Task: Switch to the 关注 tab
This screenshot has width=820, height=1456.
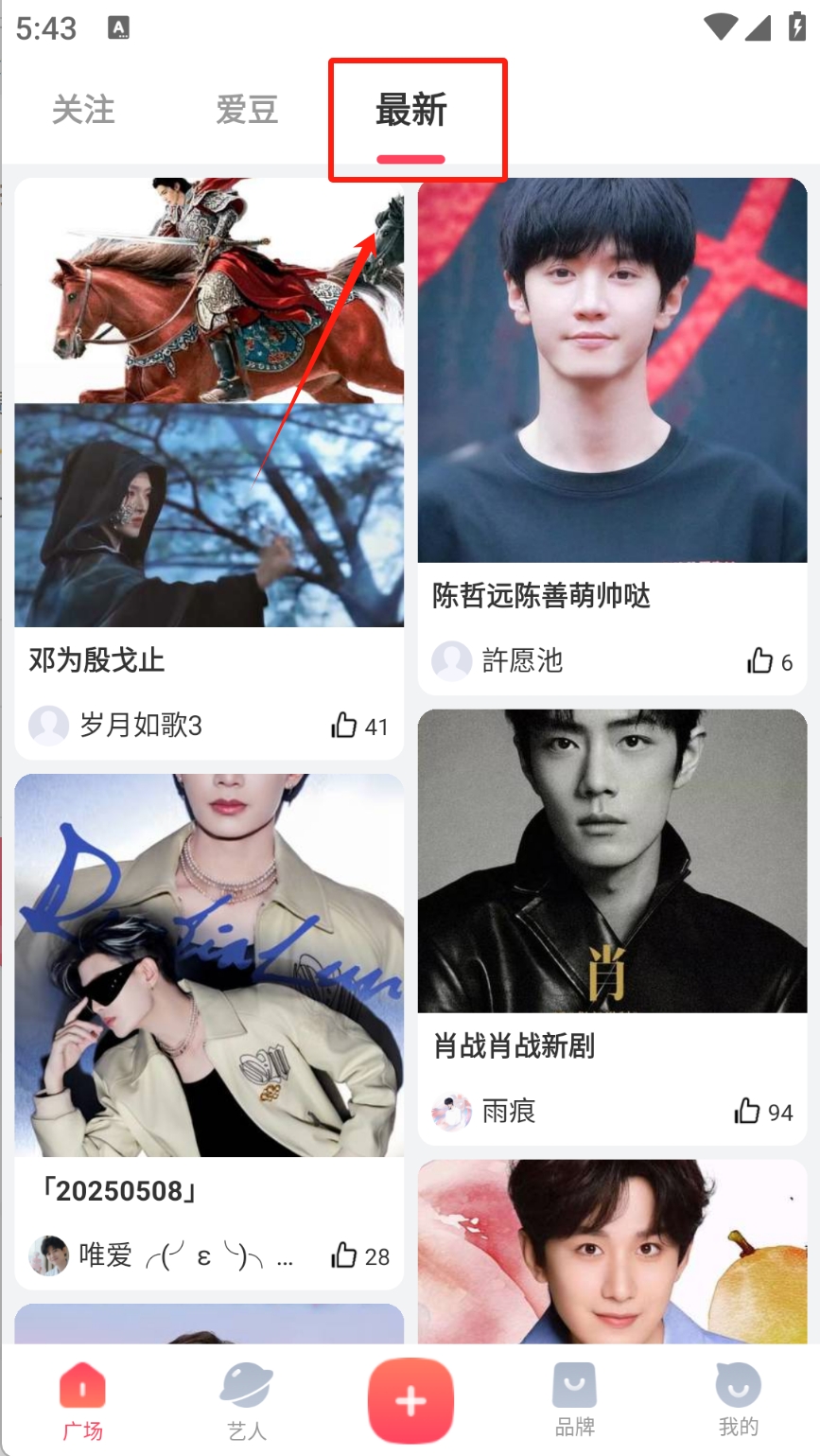Action: pos(83,111)
